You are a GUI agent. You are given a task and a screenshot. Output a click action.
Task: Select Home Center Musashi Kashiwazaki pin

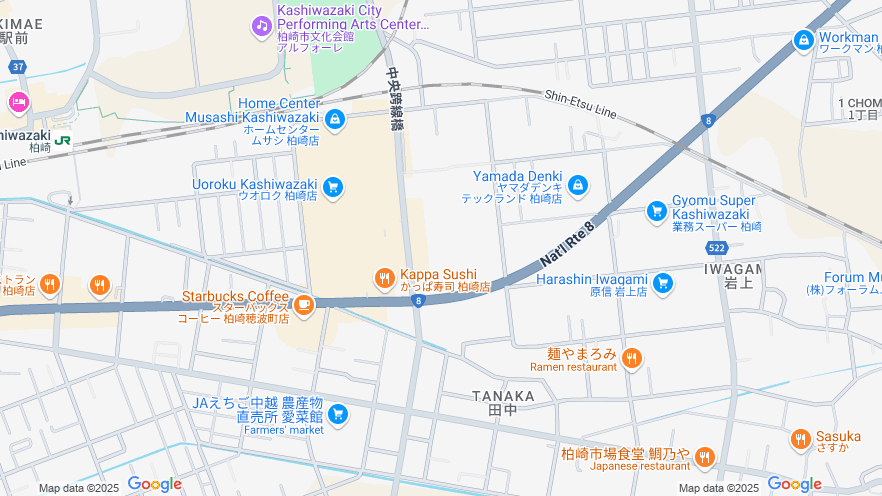[334, 120]
